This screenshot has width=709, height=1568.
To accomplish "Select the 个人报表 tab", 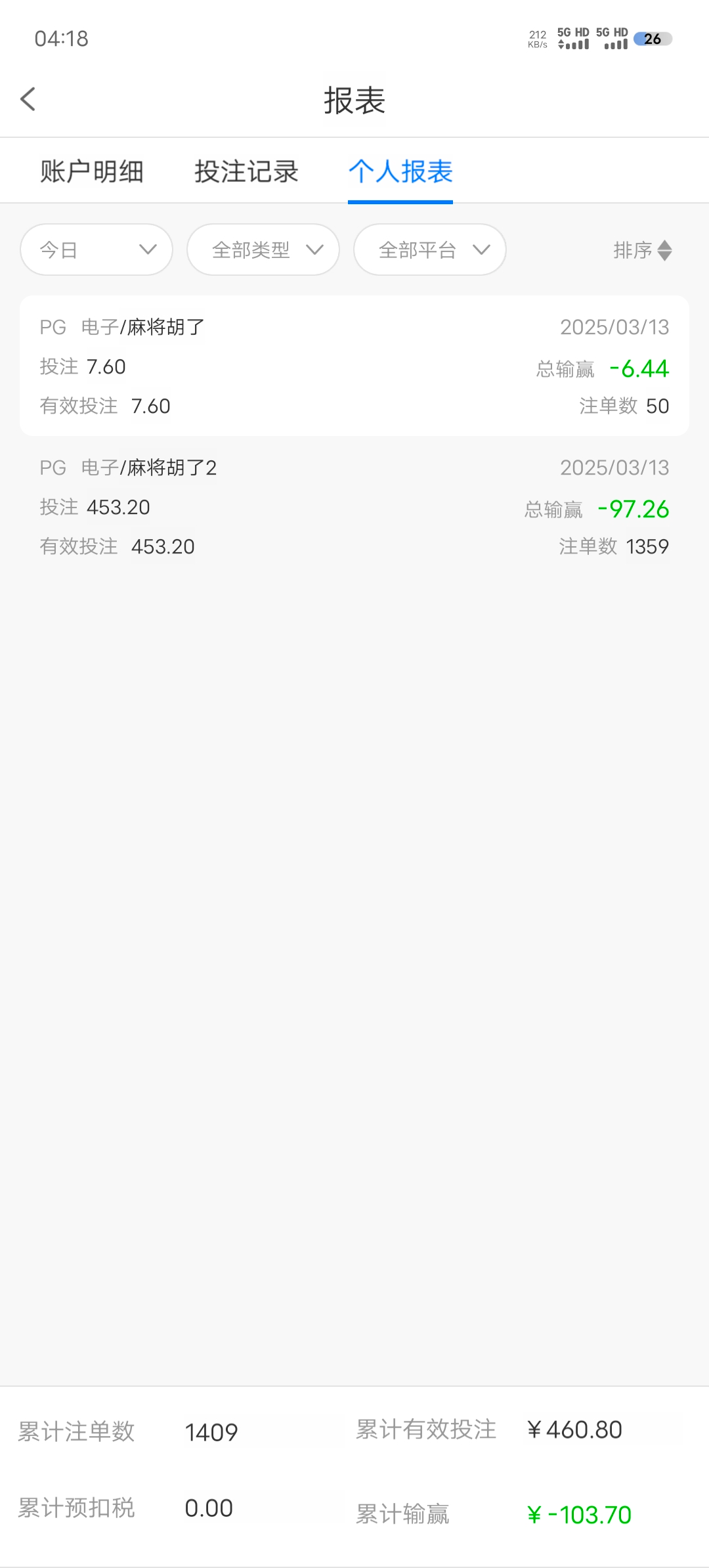I will click(400, 172).
